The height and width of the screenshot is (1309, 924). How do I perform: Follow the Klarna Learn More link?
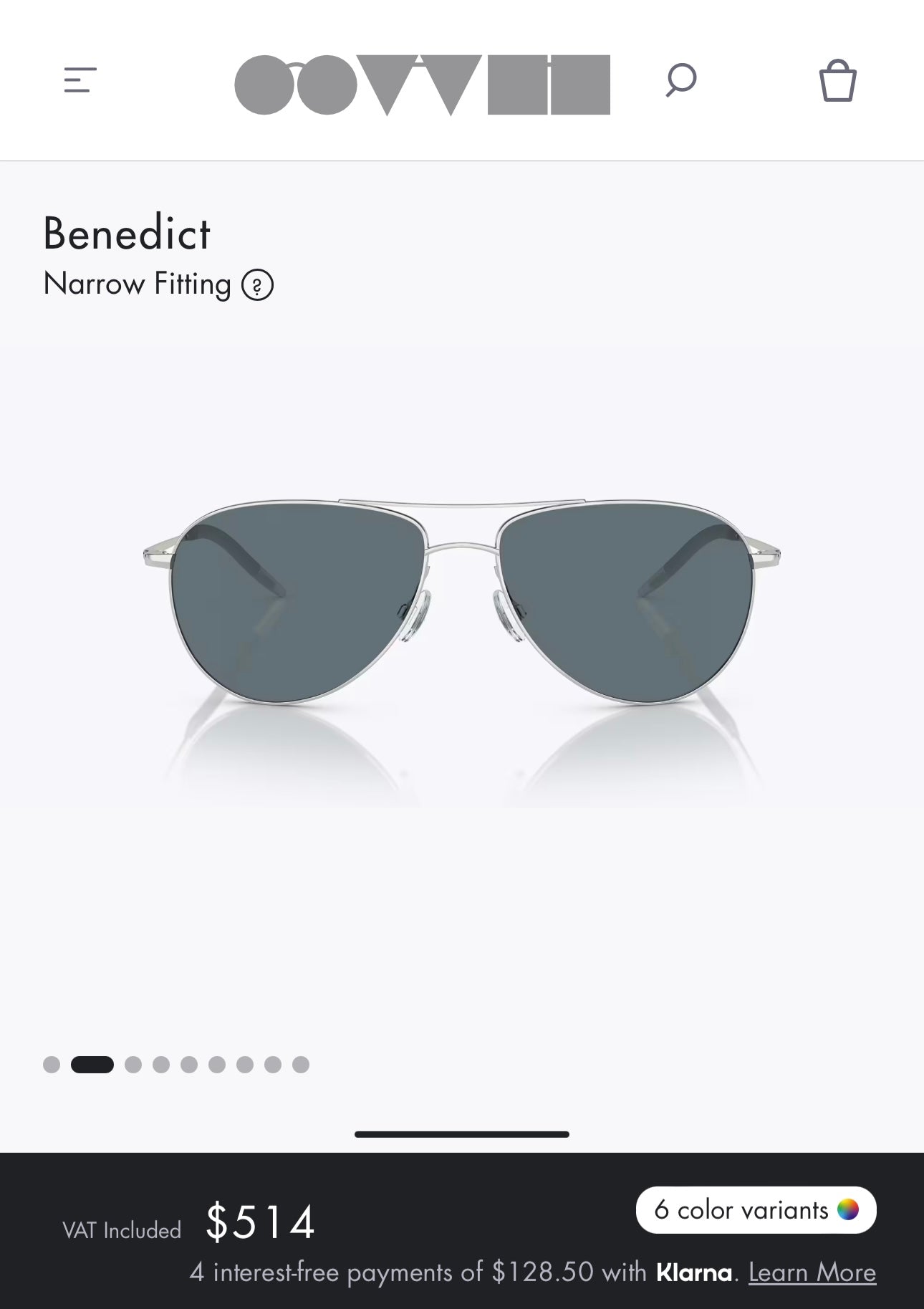tap(812, 1272)
